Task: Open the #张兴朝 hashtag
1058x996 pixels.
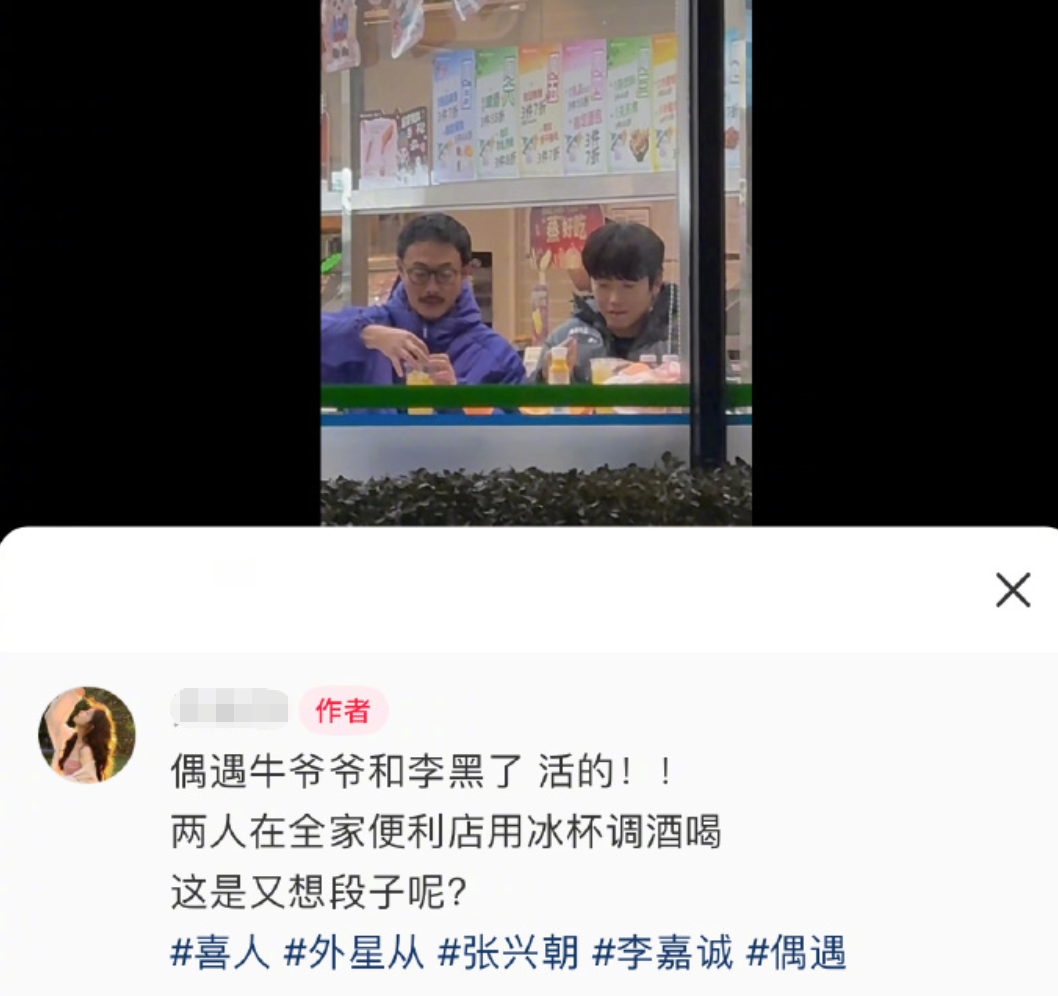Action: coord(508,953)
